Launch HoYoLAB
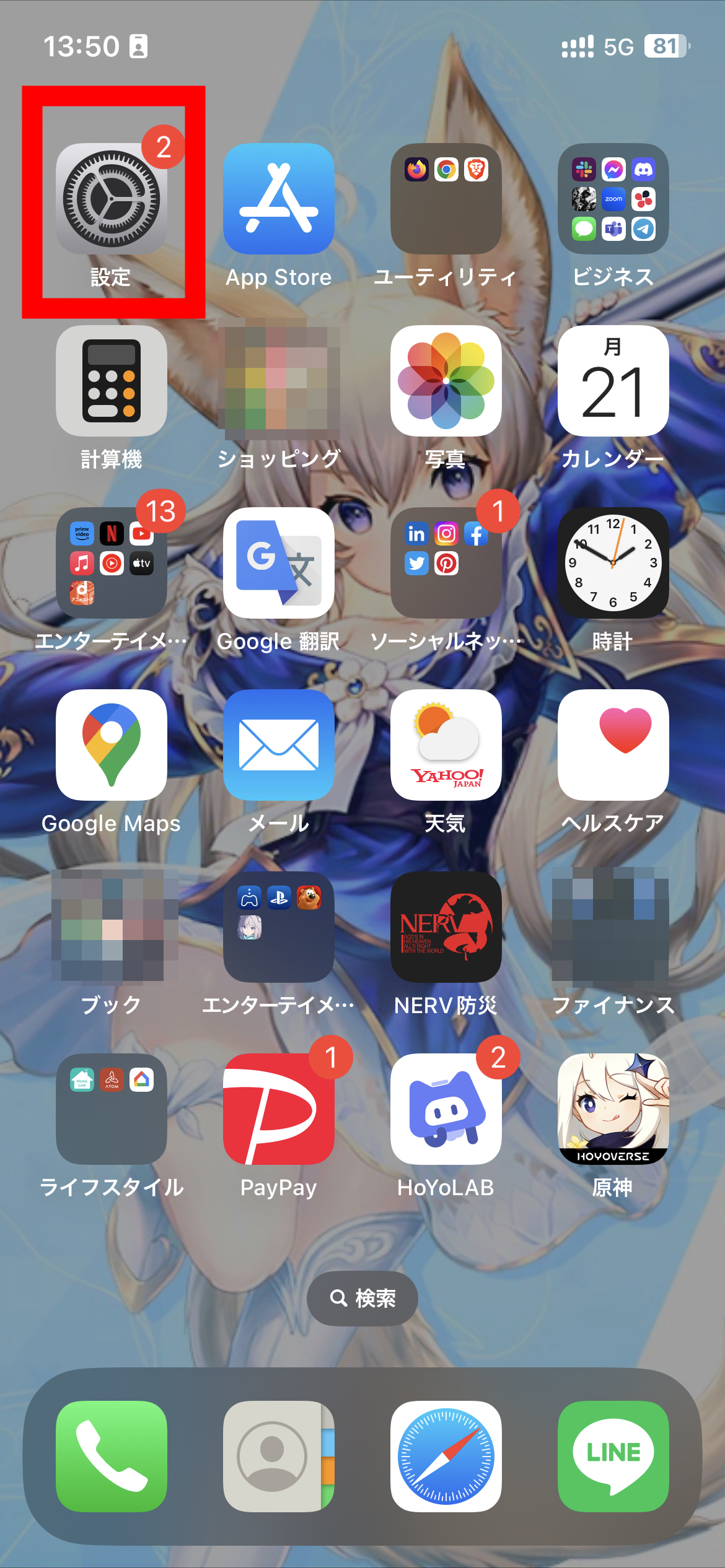Screen dimensions: 725x1568 446,1109
